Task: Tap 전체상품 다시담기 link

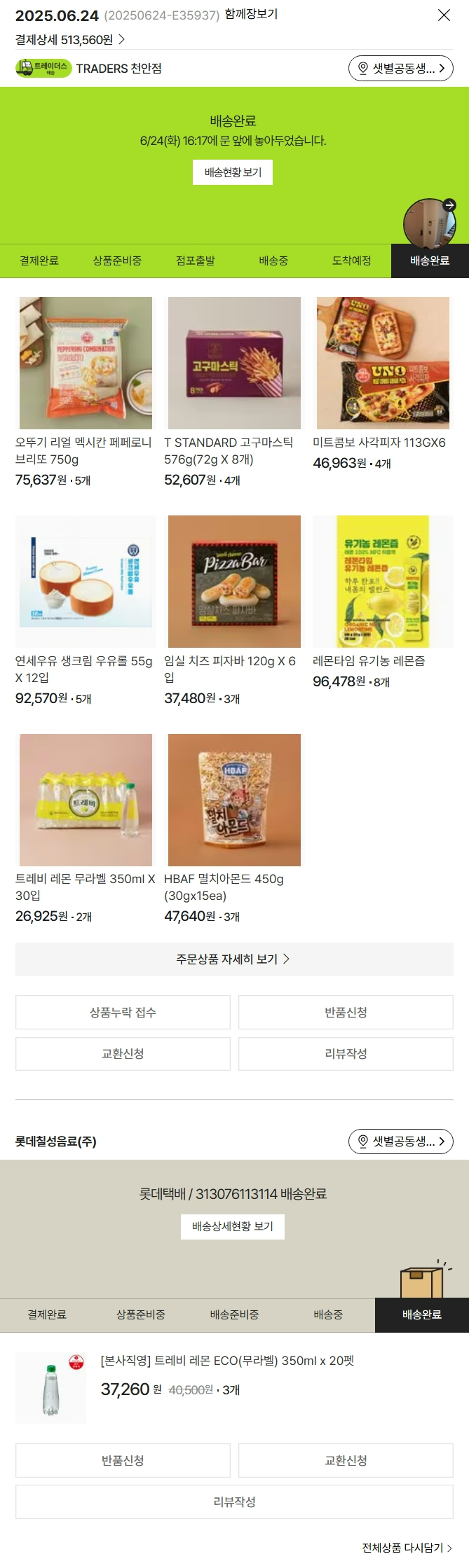Action: pos(407,1548)
